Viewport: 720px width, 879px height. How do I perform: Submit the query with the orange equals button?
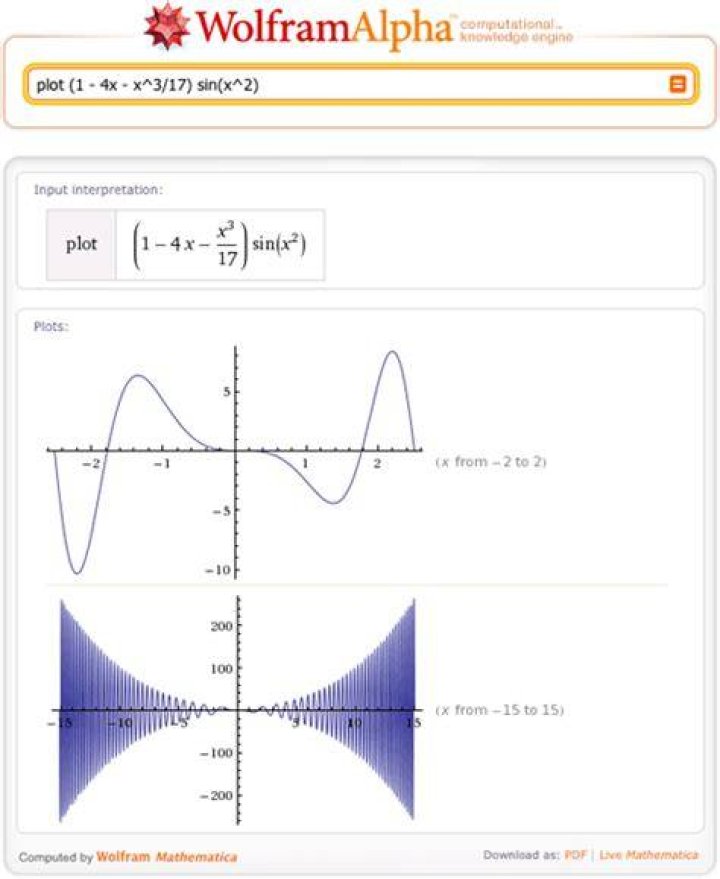click(x=678, y=85)
